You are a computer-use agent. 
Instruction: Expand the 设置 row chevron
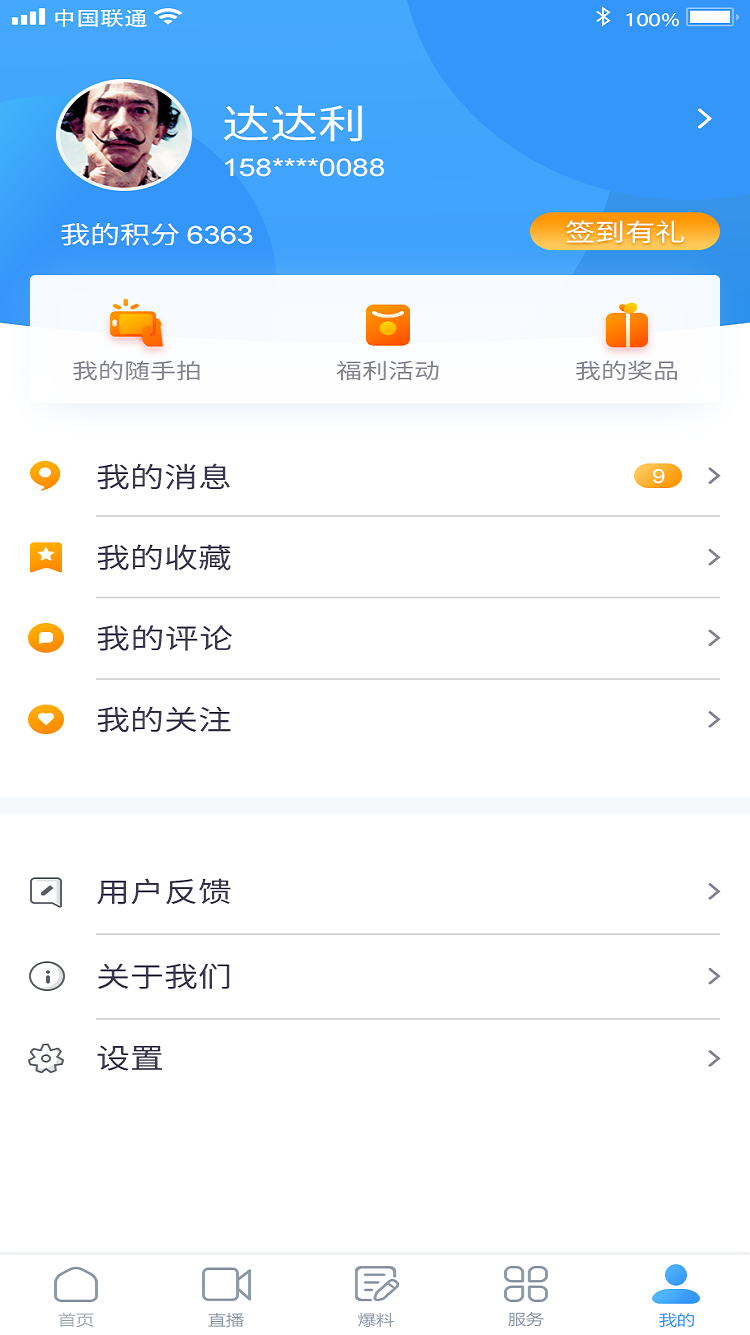click(713, 1057)
